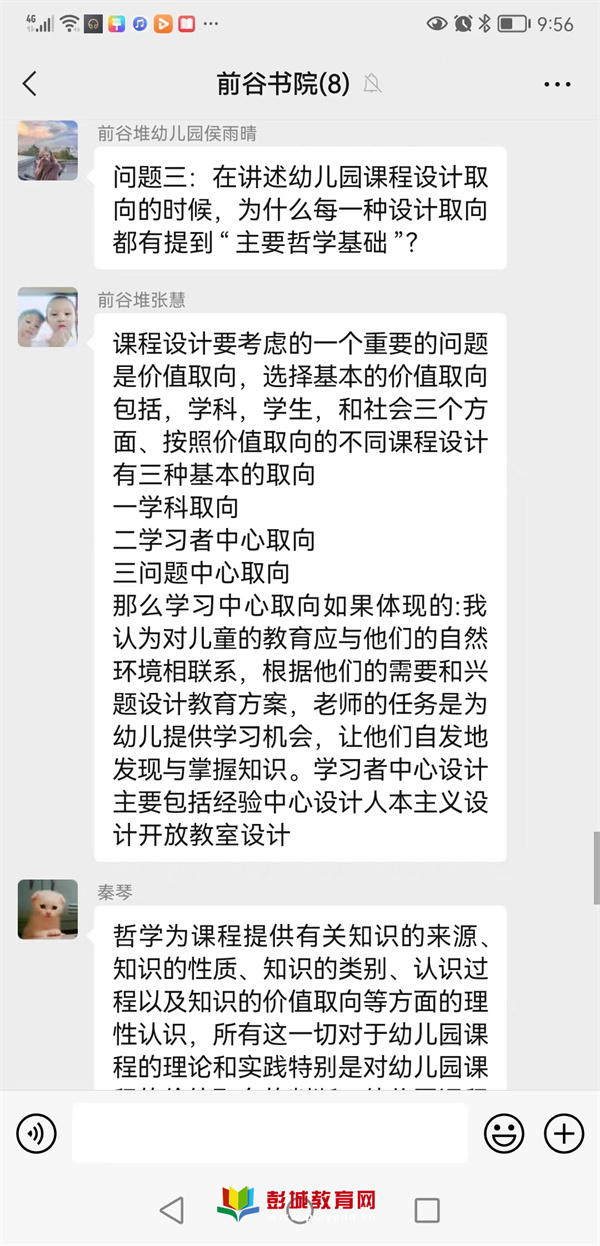This screenshot has height=1246, width=600.
Task: Open 前谷堆幼儿园侯雨晴's profile avatar
Action: [x=47, y=150]
